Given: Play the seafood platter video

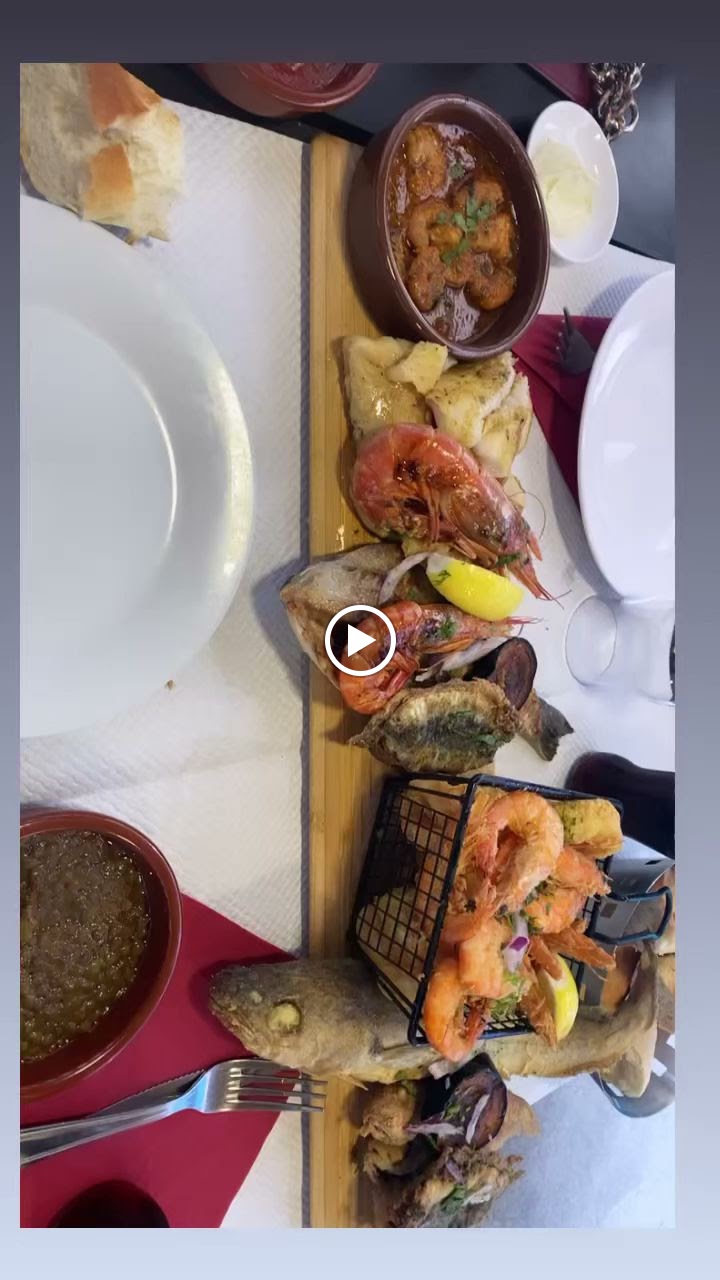Looking at the screenshot, I should coord(360,640).
